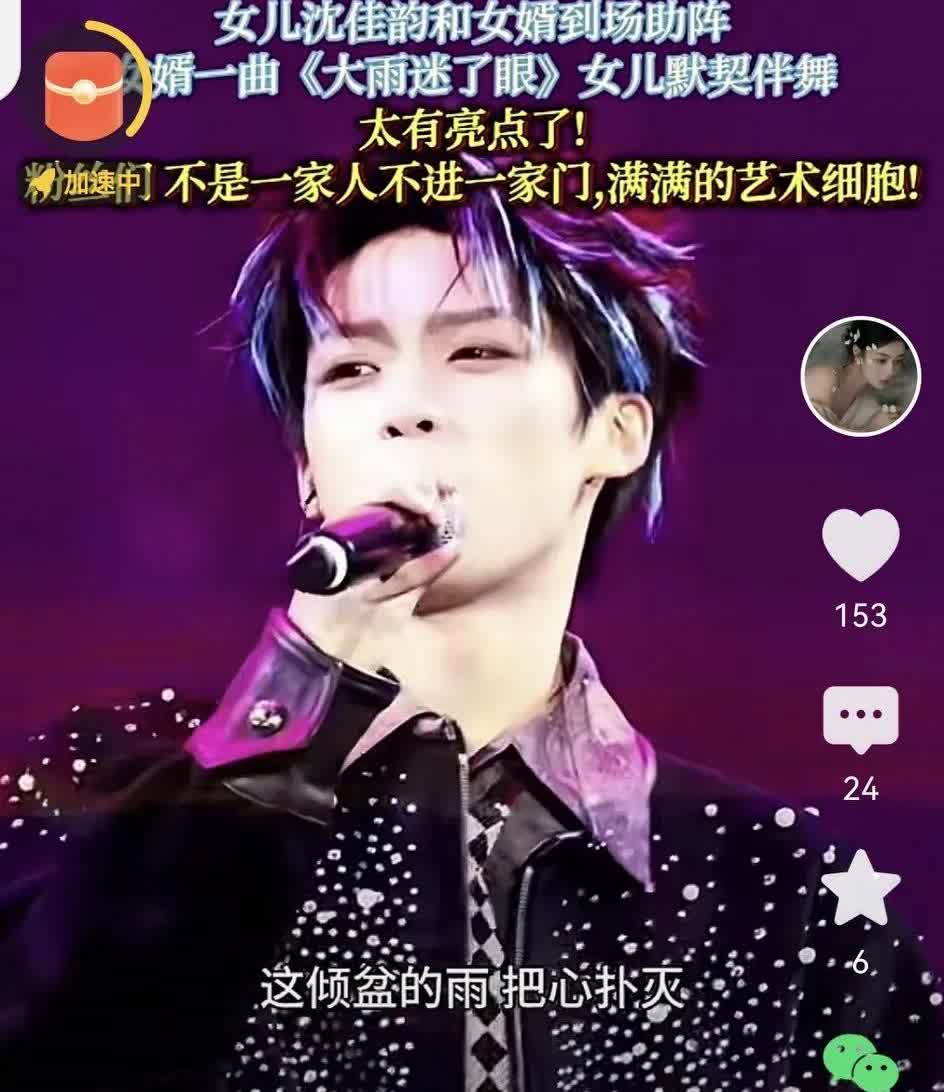Viewport: 944px width, 1092px height.
Task: Open the comments on this video
Action: click(x=860, y=720)
